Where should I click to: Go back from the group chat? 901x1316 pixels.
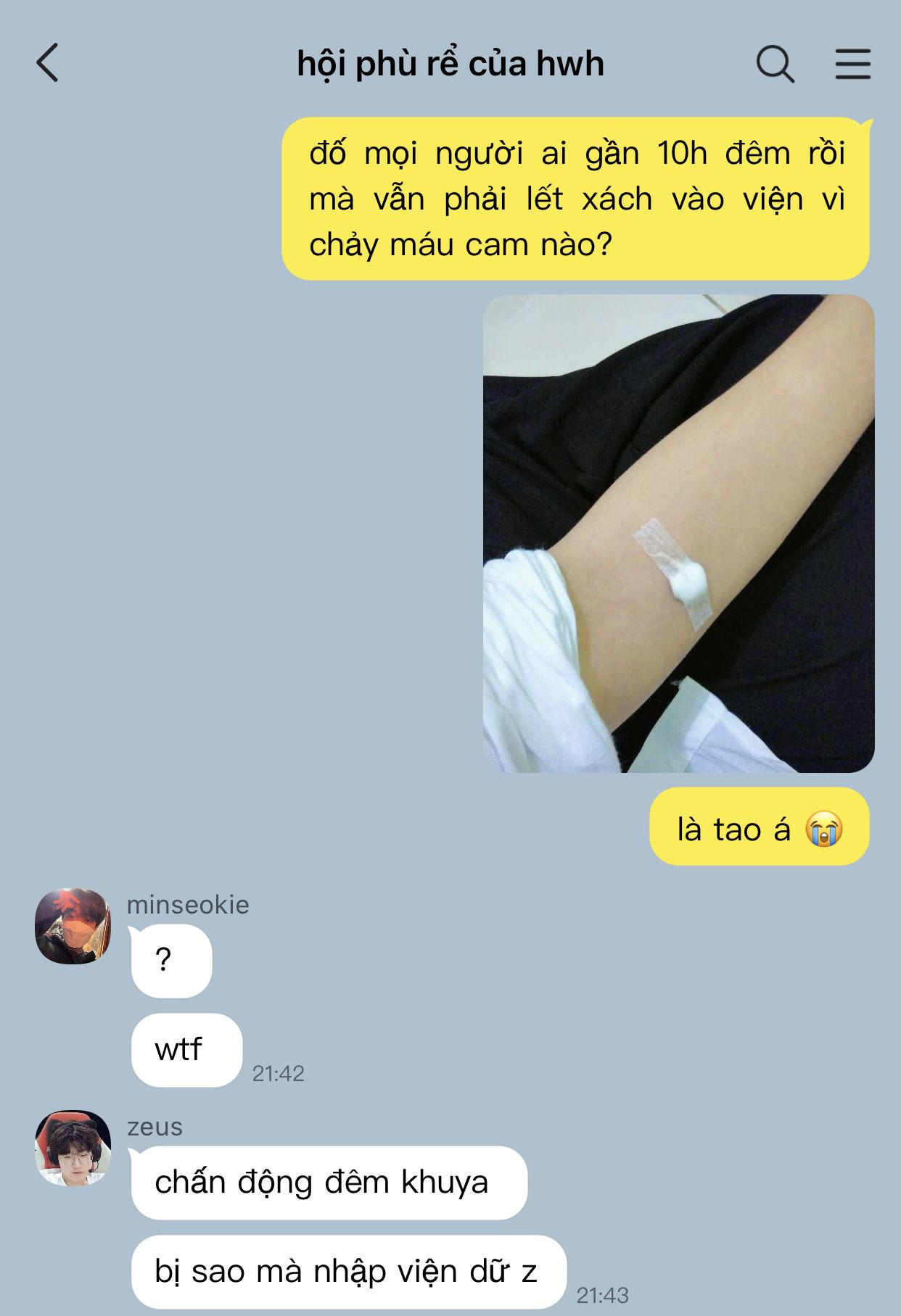tap(48, 63)
